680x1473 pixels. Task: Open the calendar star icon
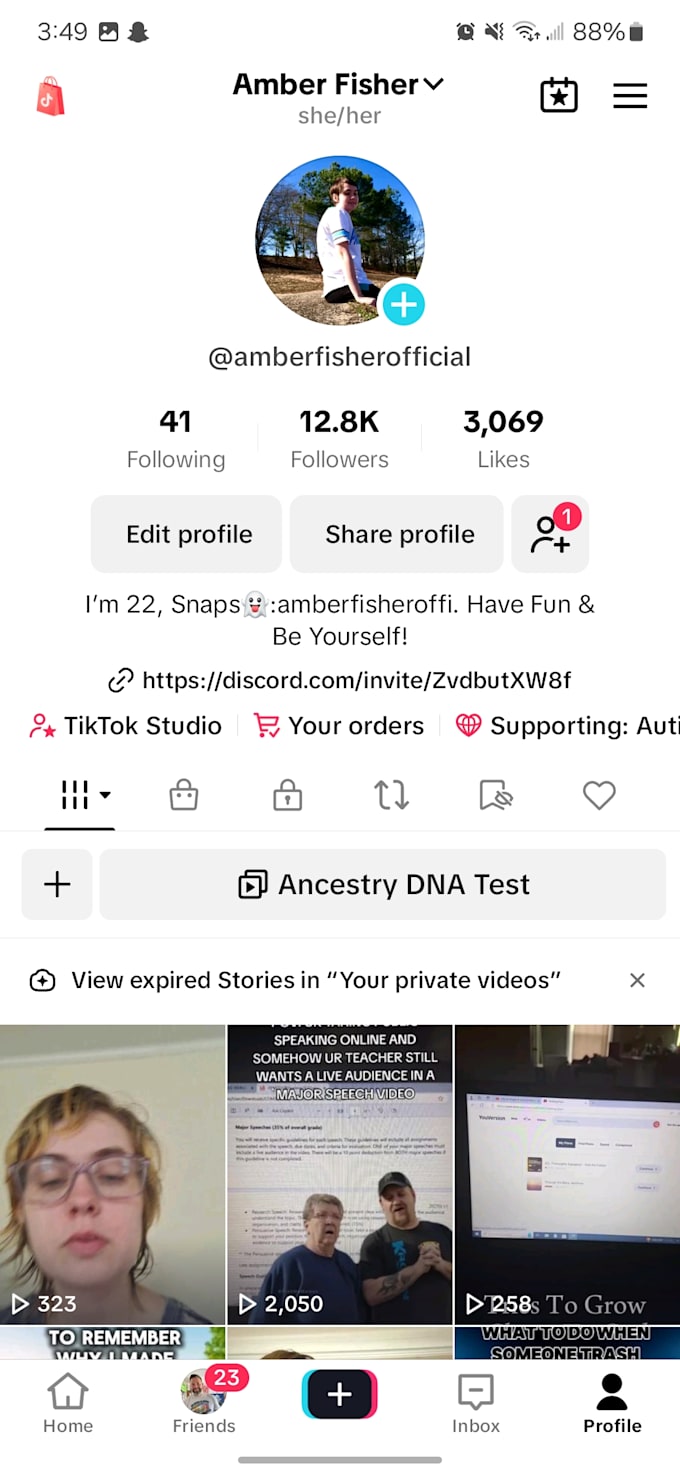click(559, 96)
